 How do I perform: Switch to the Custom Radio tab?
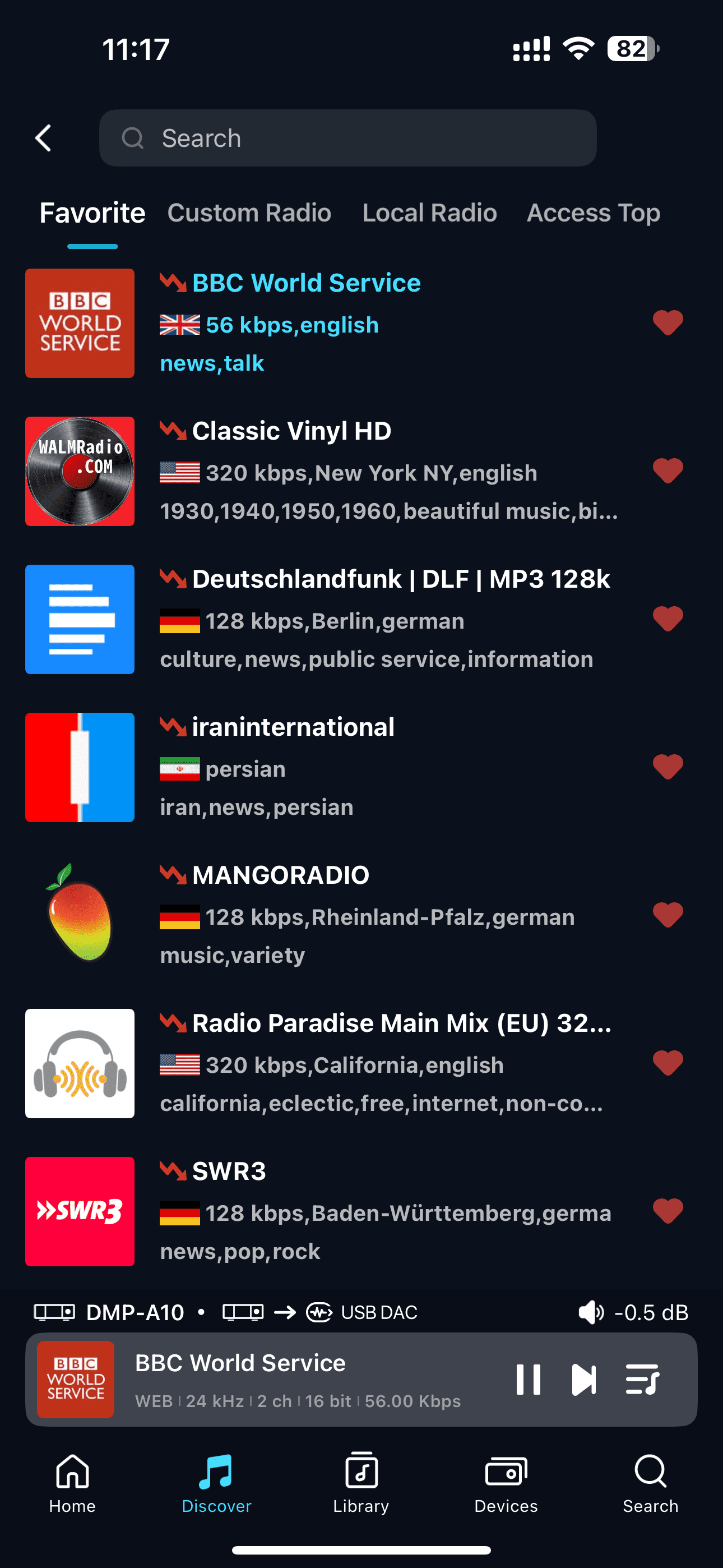click(249, 213)
